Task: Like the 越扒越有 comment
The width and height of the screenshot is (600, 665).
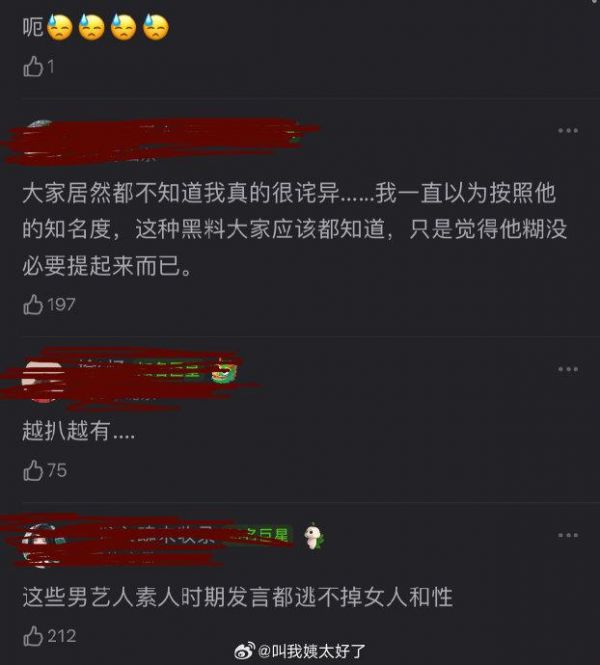Action: pos(34,470)
